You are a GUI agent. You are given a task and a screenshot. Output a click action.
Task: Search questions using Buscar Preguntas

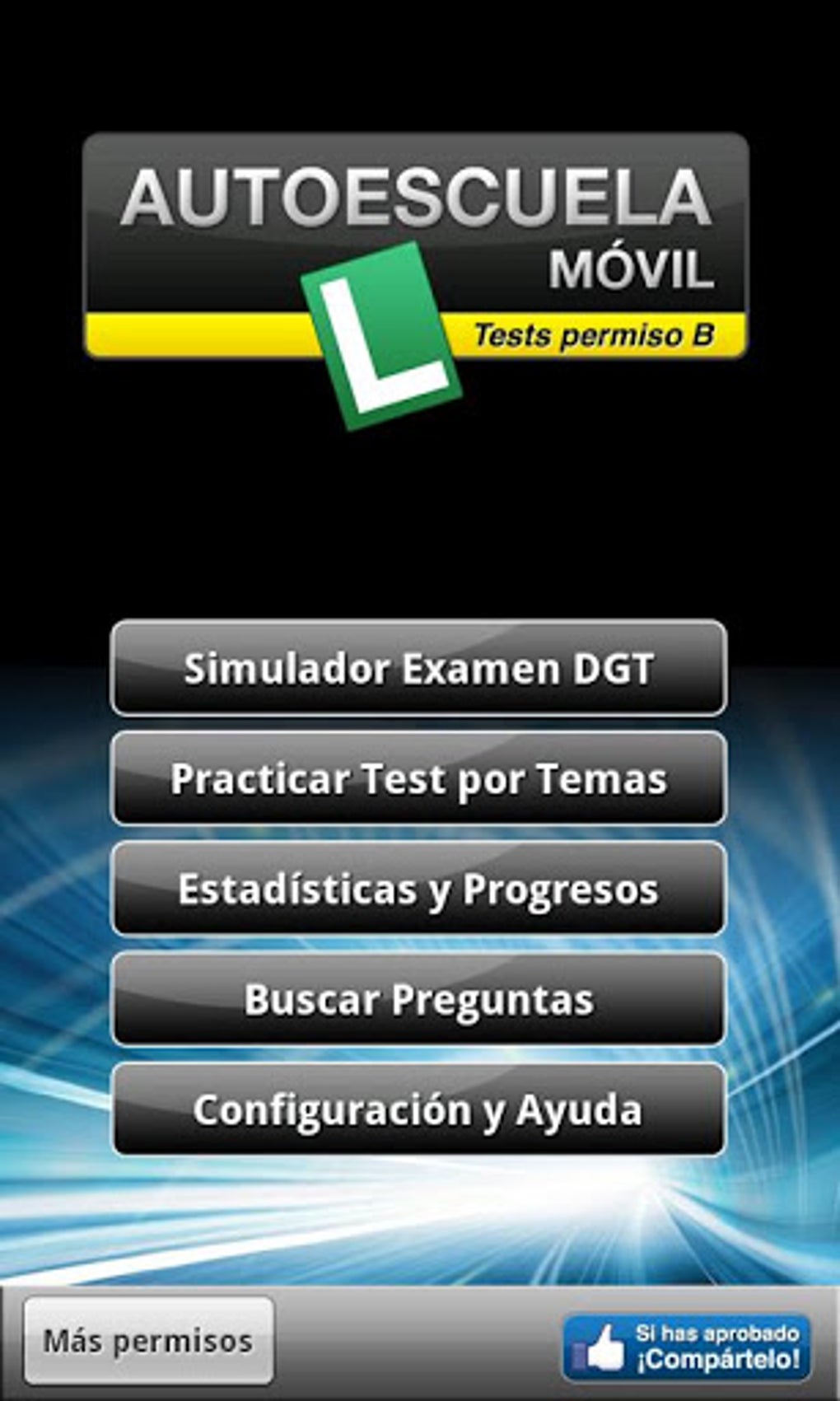point(419,999)
